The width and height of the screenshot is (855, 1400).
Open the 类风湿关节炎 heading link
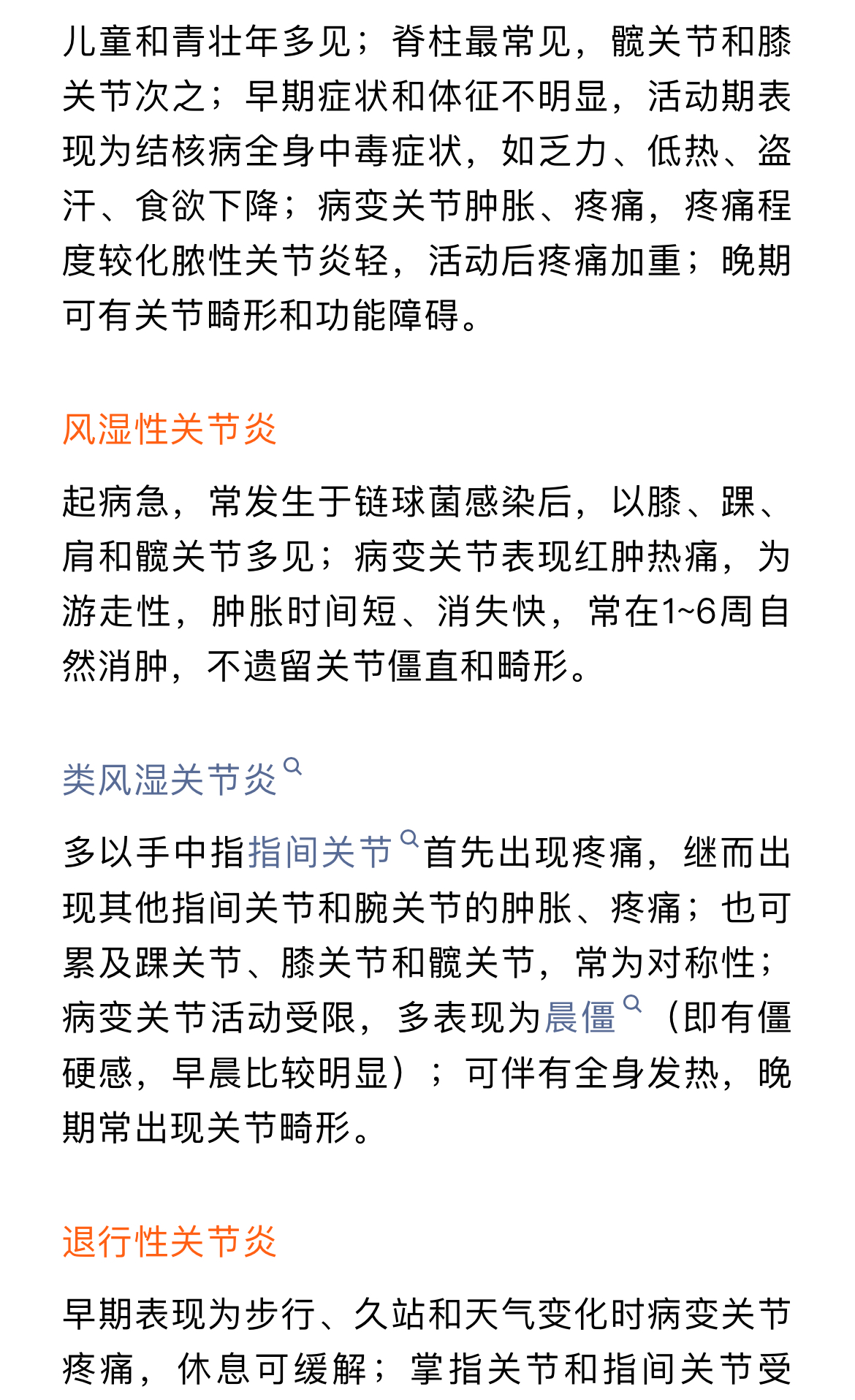(170, 779)
